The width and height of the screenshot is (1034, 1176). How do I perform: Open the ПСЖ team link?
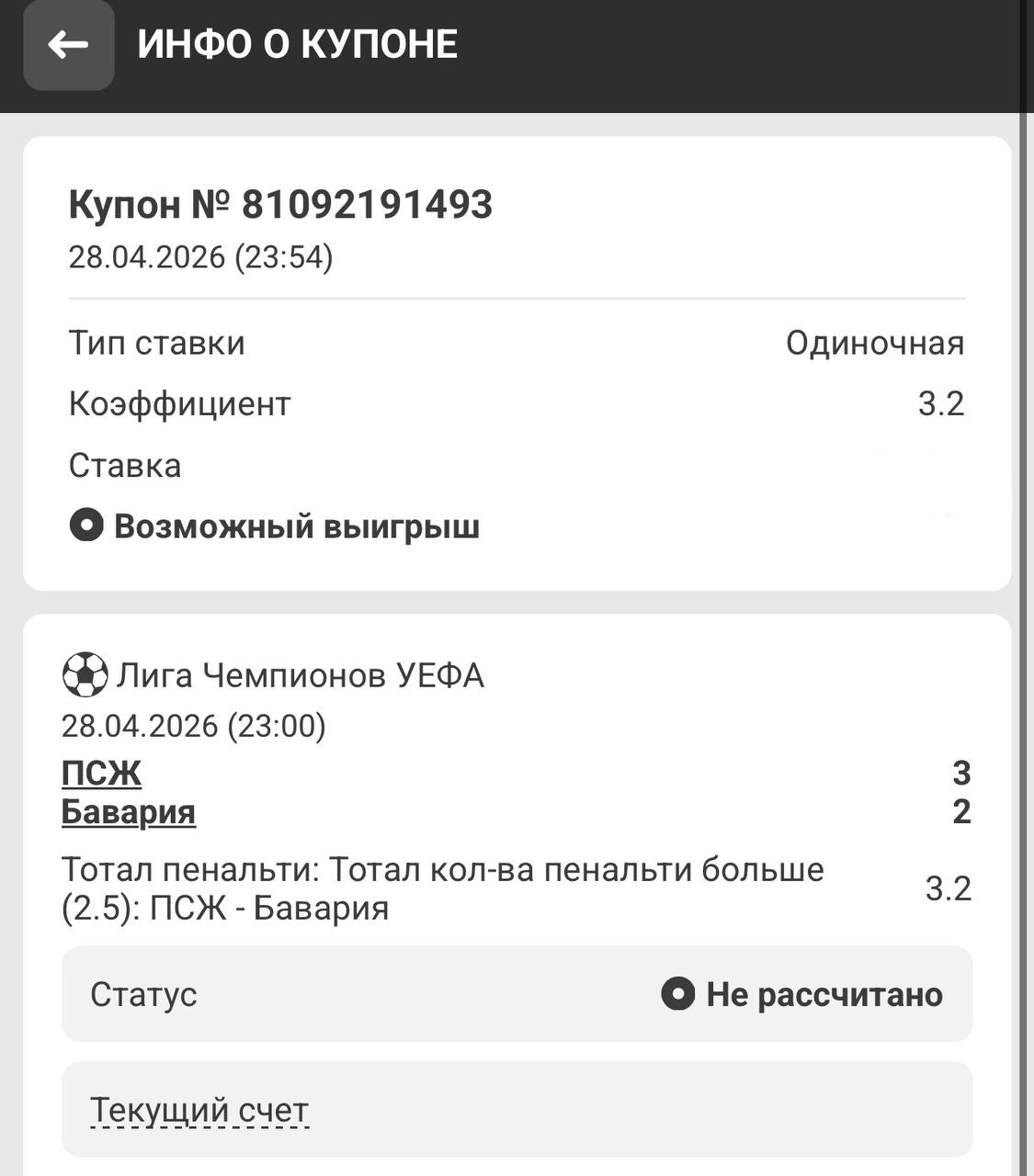(x=101, y=774)
